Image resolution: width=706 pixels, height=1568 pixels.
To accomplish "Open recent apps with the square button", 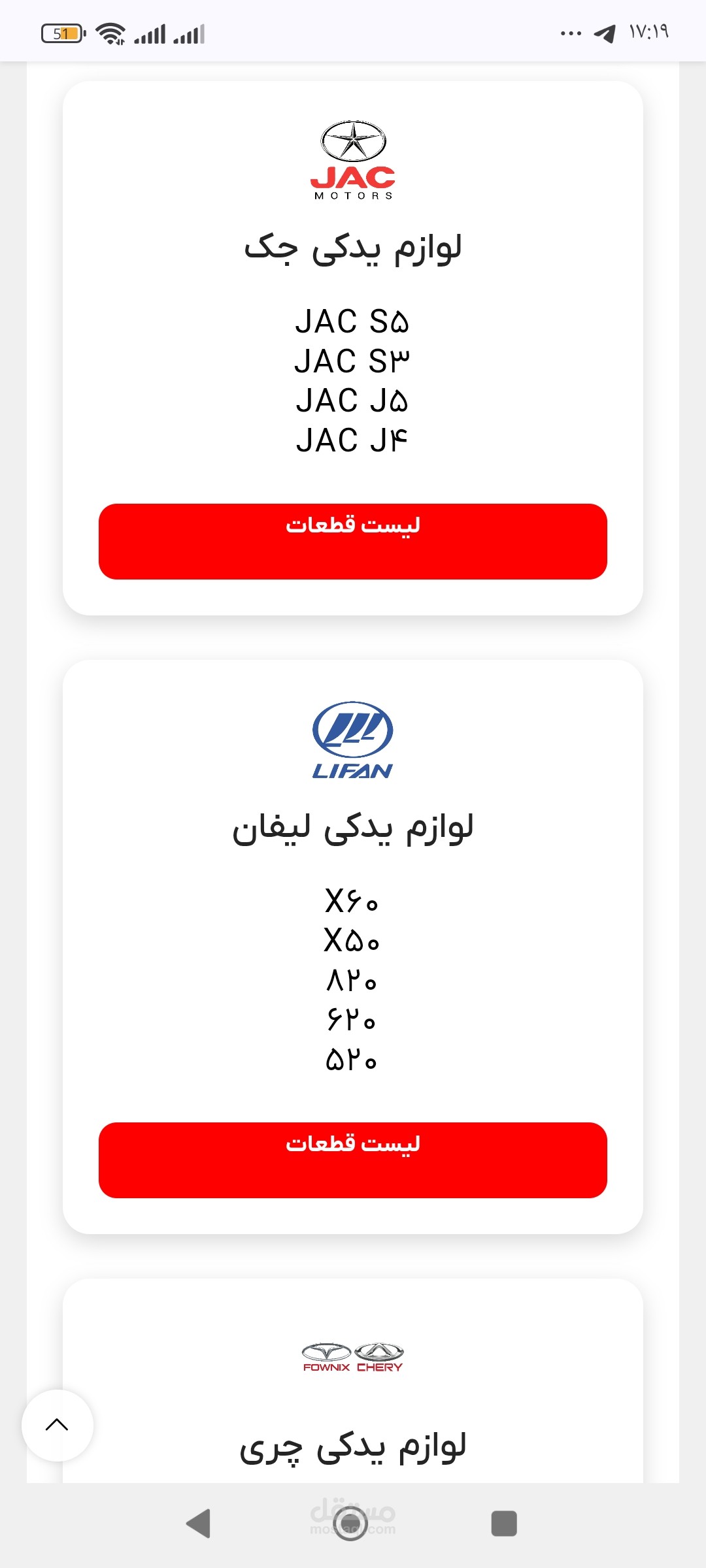I will pyautogui.click(x=504, y=1524).
